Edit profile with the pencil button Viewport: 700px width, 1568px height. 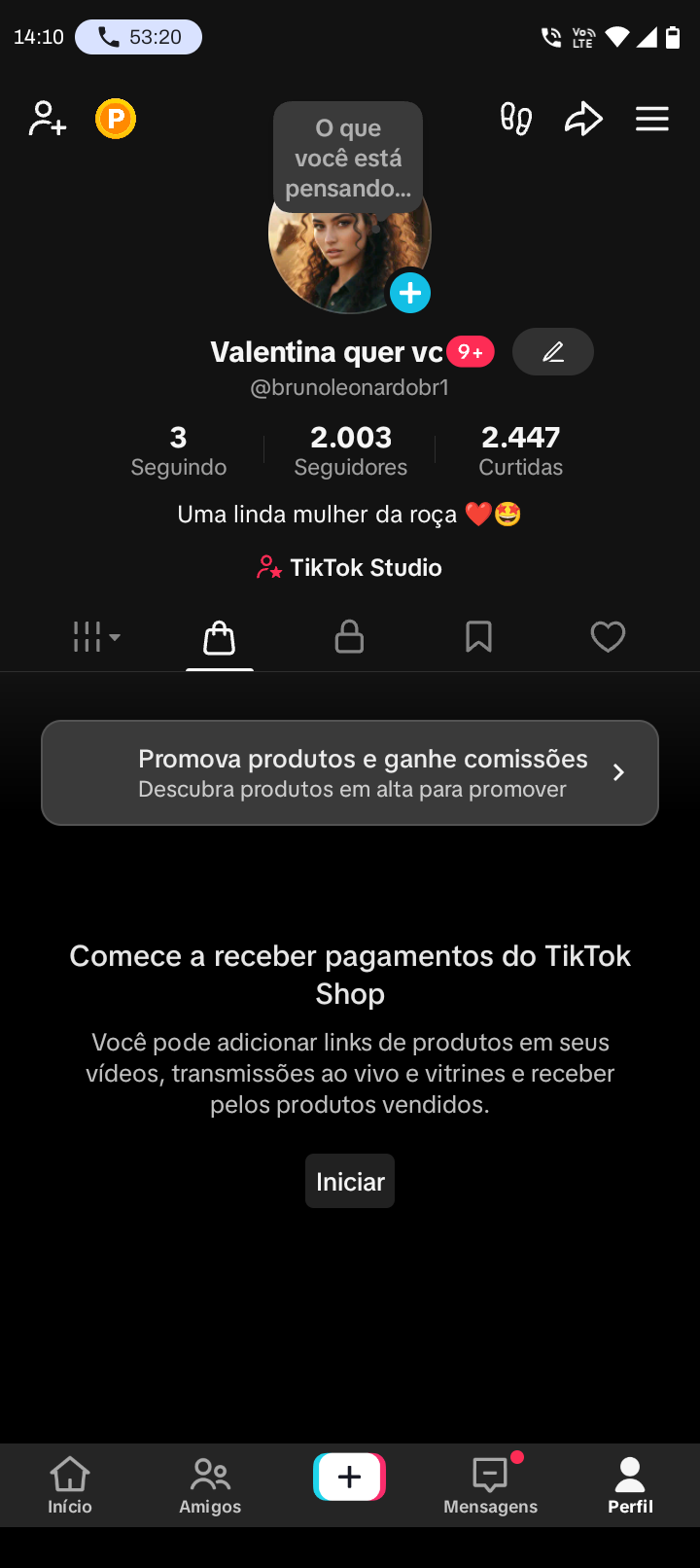pyautogui.click(x=553, y=351)
